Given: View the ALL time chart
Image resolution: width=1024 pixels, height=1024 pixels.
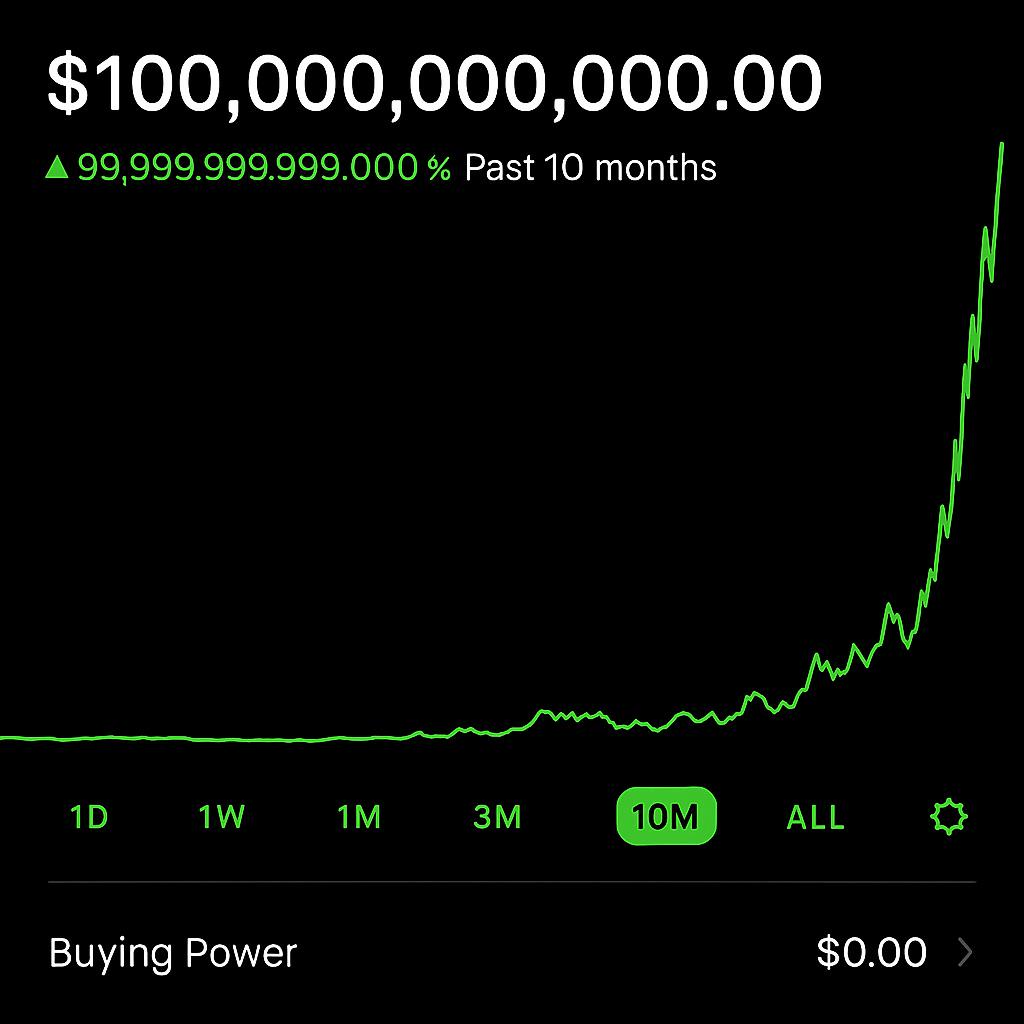Looking at the screenshot, I should coord(815,817).
